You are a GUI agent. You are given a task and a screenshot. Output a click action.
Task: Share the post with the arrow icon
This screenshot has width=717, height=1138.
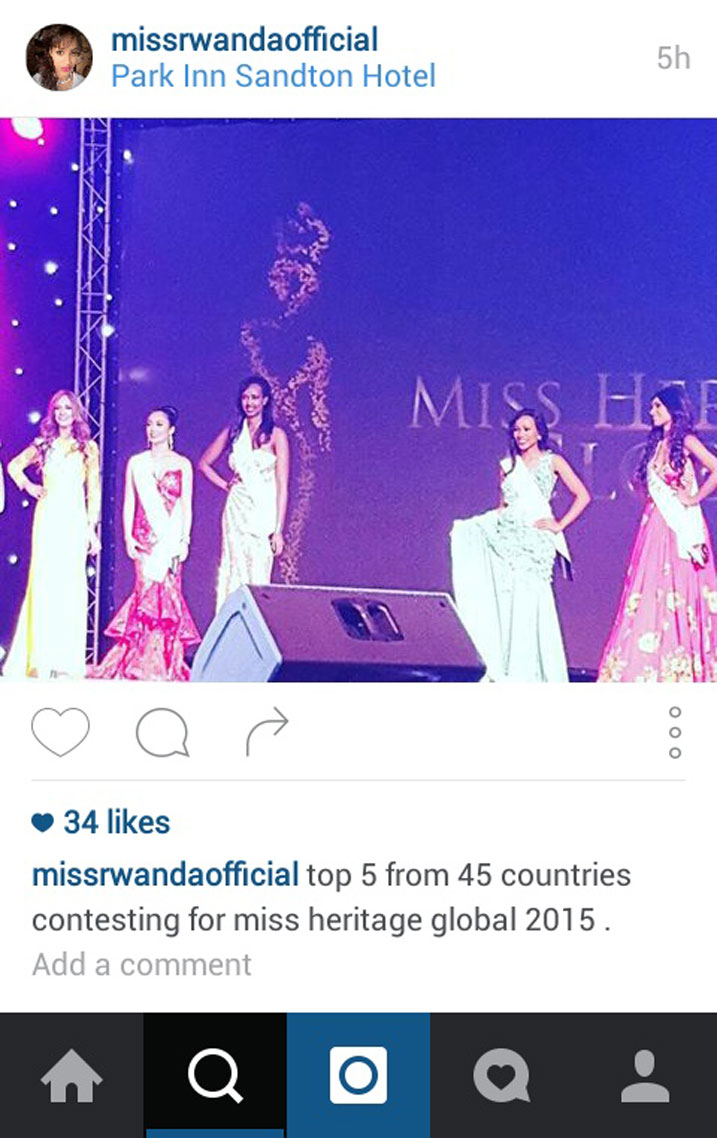(x=267, y=732)
